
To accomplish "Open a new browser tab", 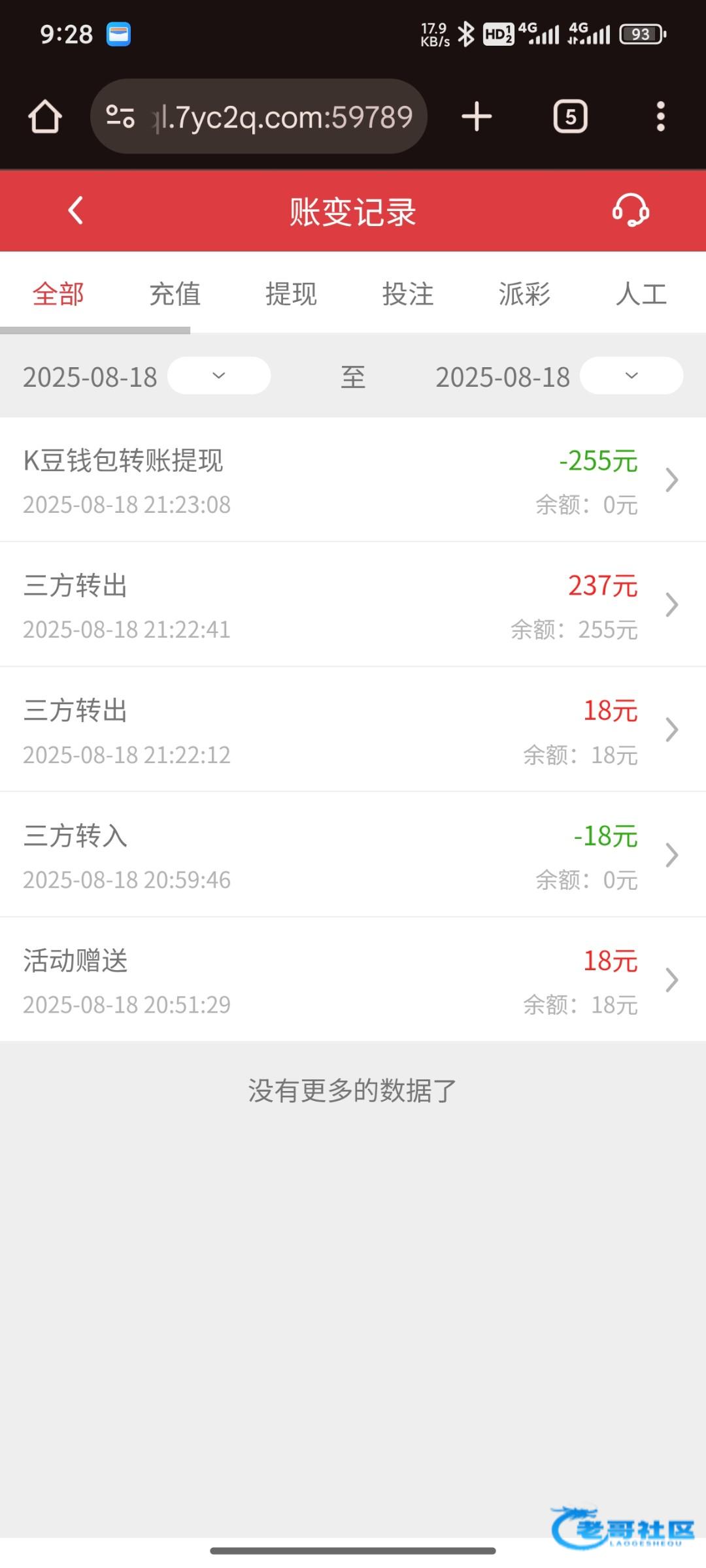I will (x=477, y=117).
